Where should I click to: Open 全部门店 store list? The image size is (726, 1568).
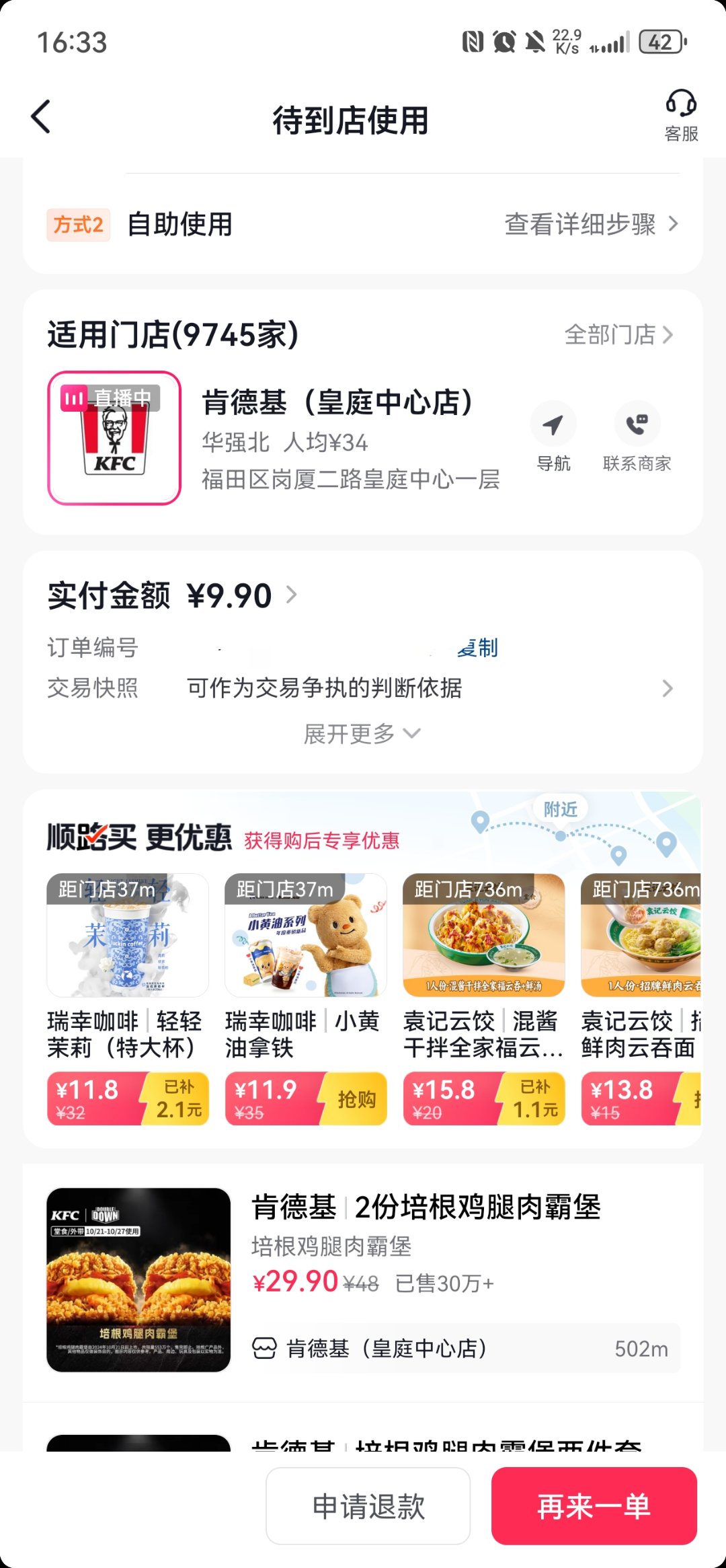point(618,334)
